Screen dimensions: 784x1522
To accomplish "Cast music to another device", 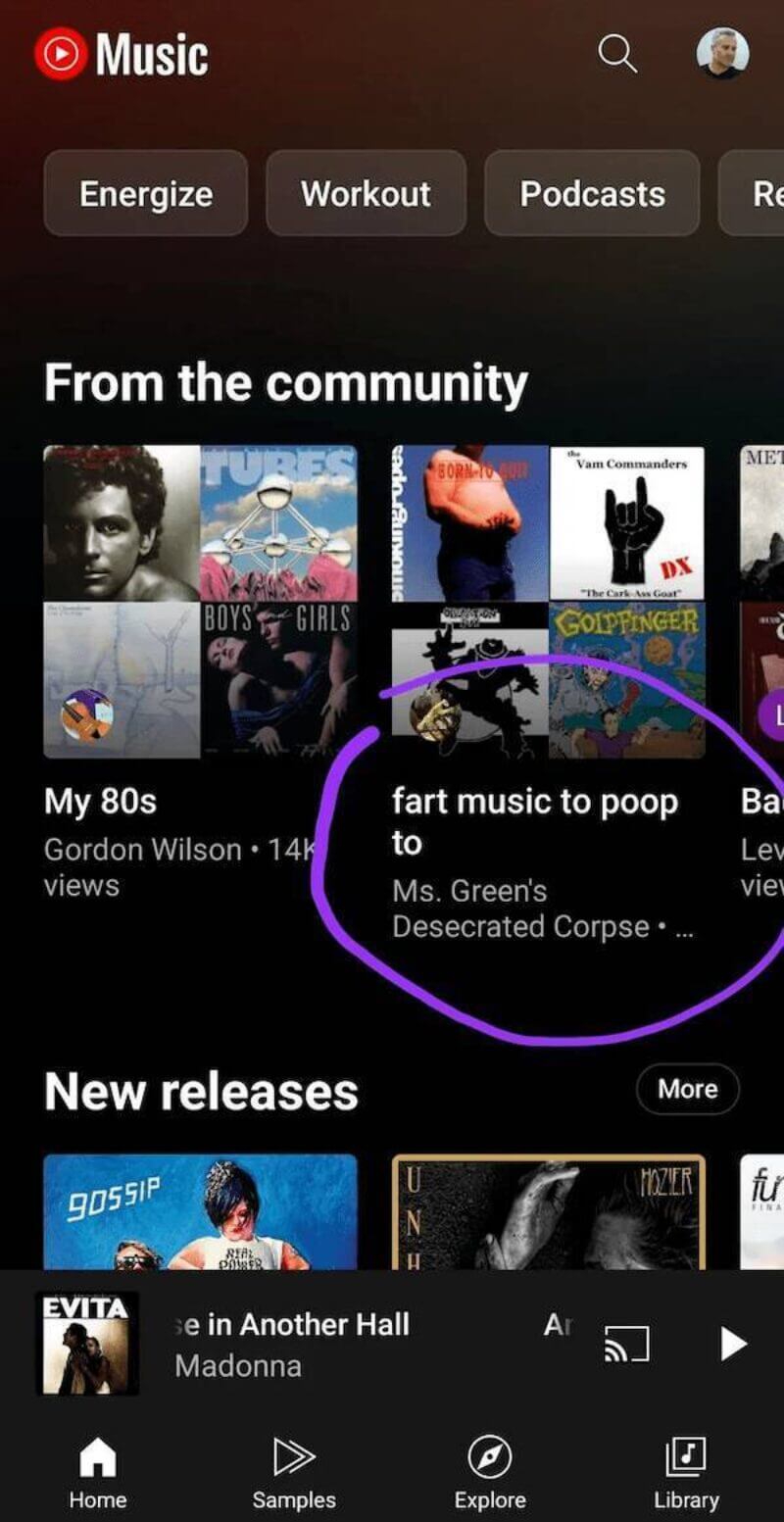I will (x=627, y=1345).
